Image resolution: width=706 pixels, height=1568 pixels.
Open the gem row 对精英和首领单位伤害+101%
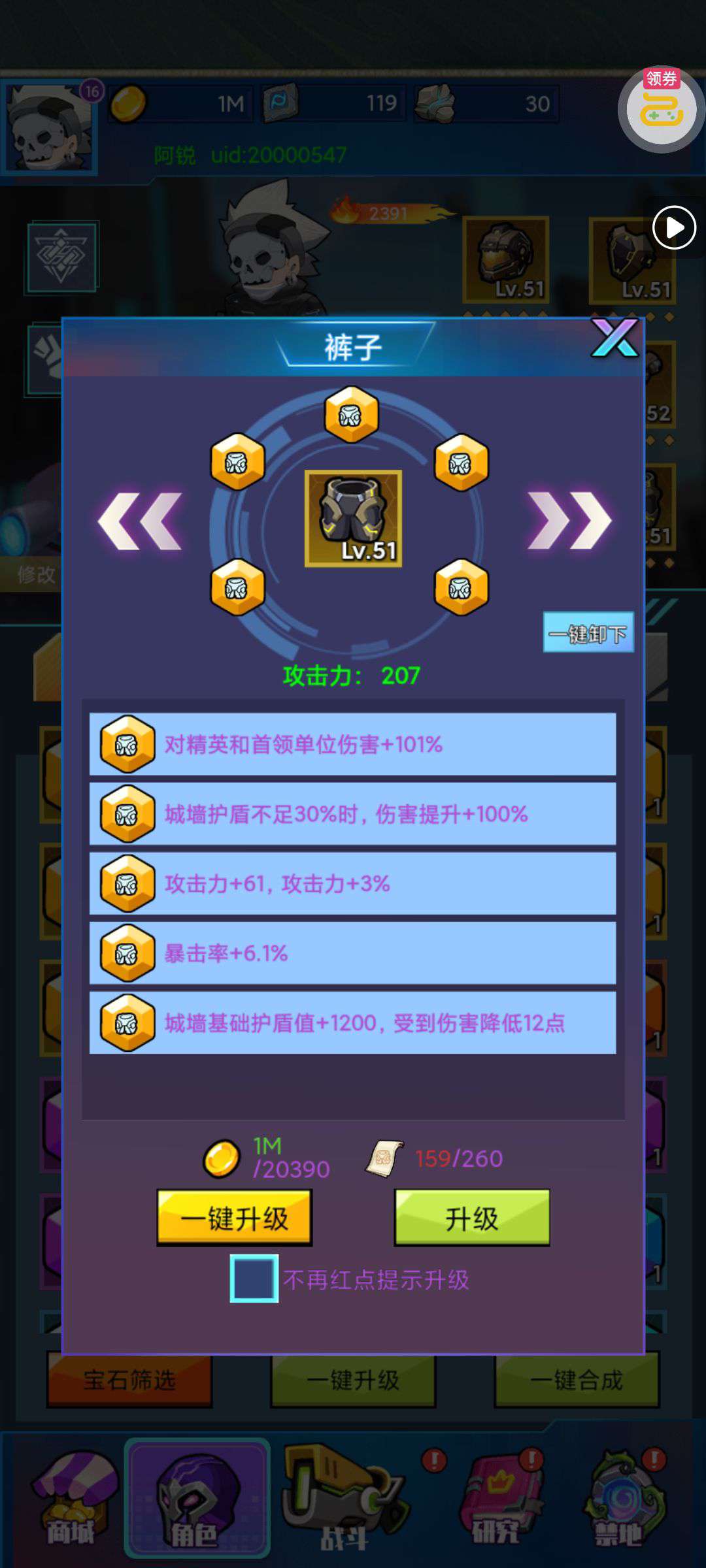coord(353,744)
